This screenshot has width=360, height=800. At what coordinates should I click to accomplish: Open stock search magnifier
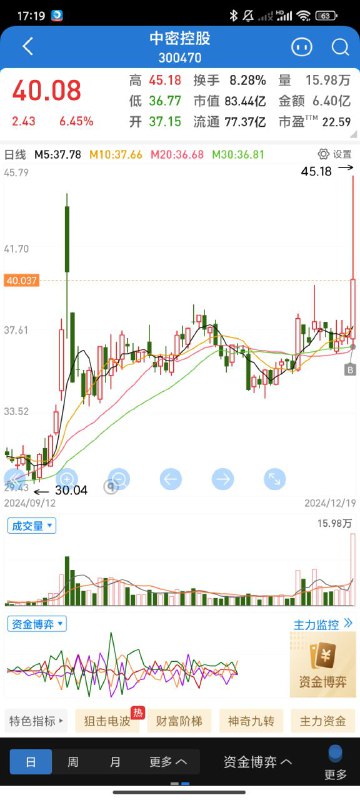(340, 47)
